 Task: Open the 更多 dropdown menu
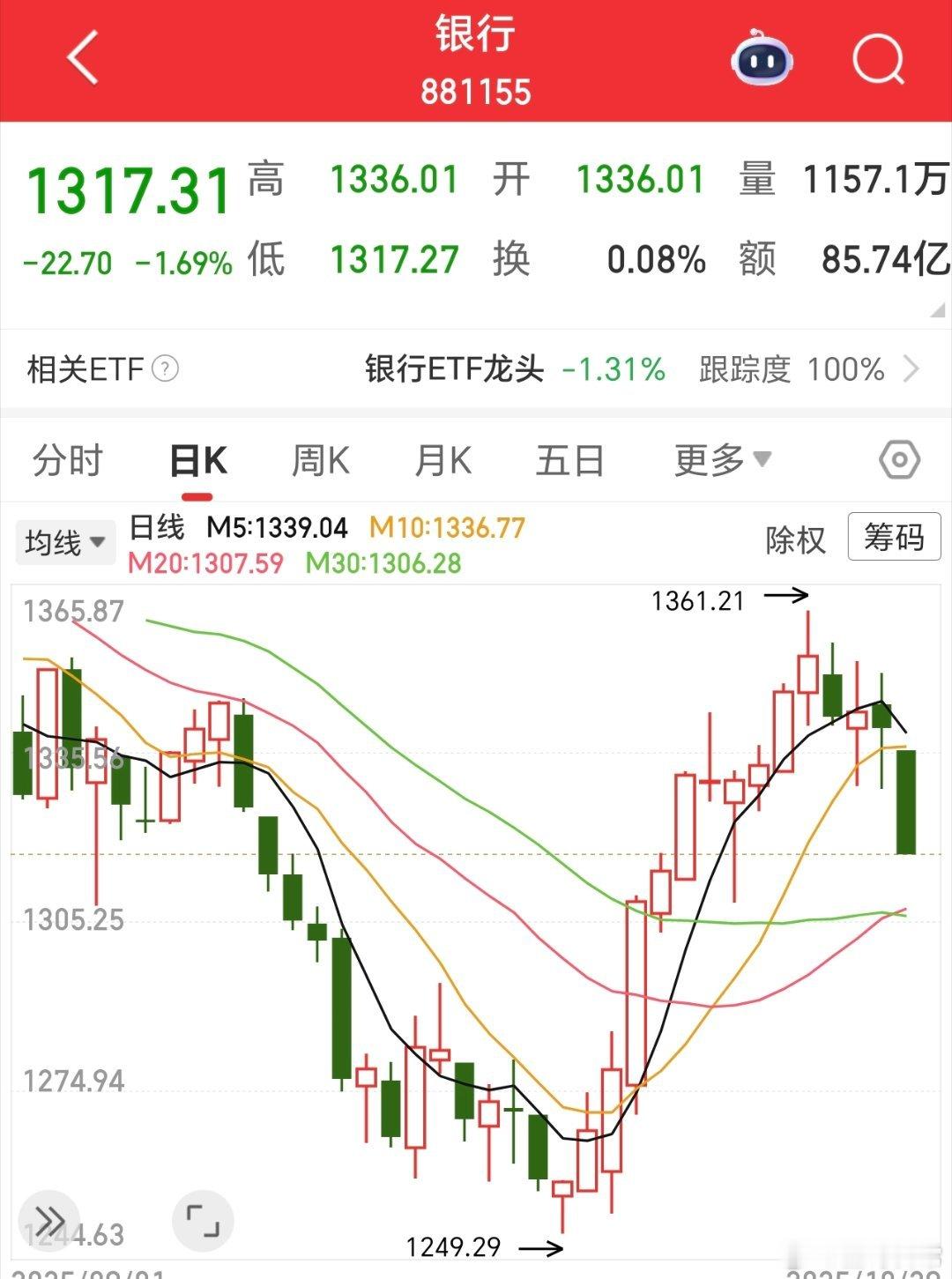click(722, 459)
